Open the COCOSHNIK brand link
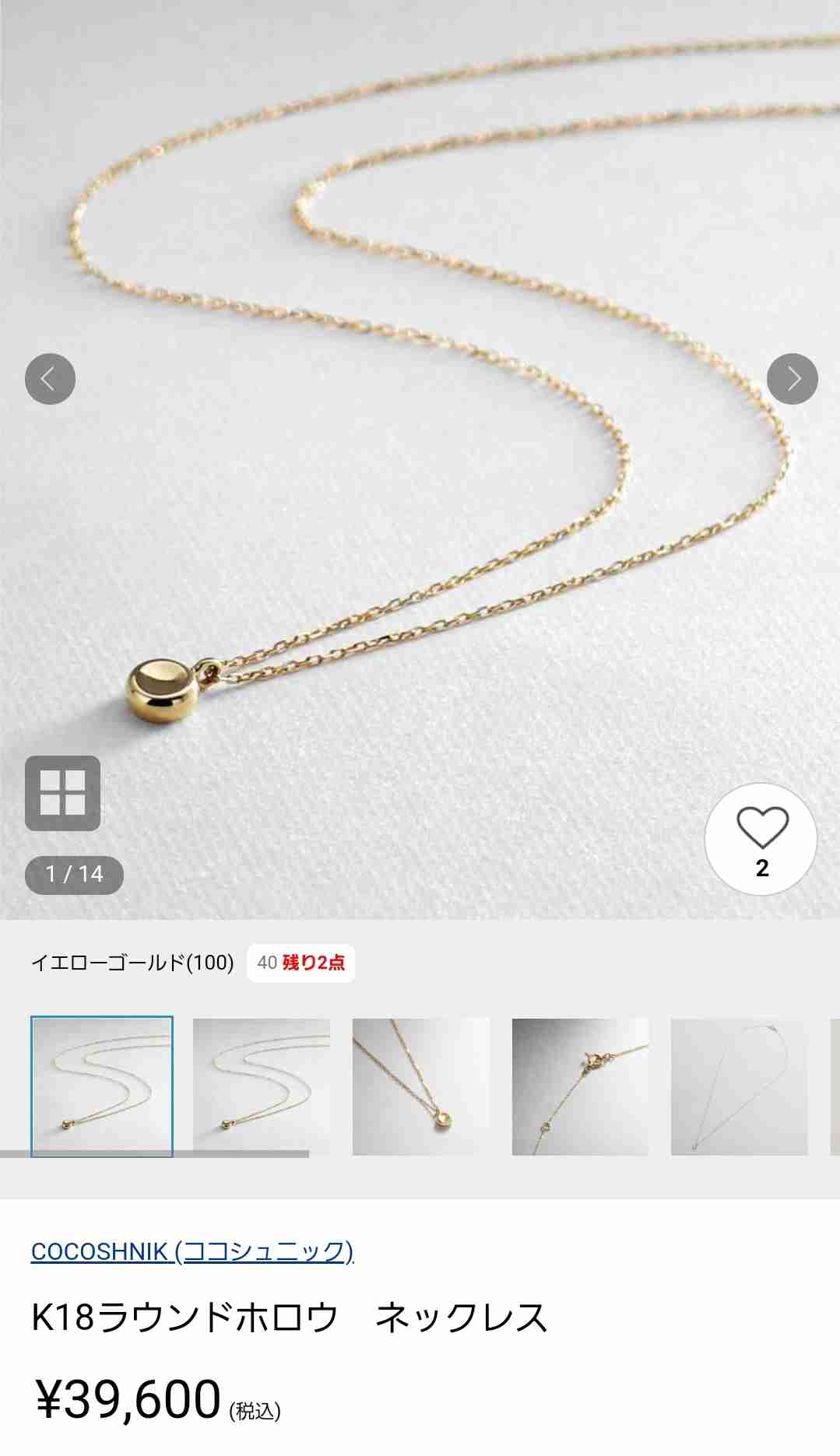Viewport: 840px width, 1456px height. (x=192, y=1251)
